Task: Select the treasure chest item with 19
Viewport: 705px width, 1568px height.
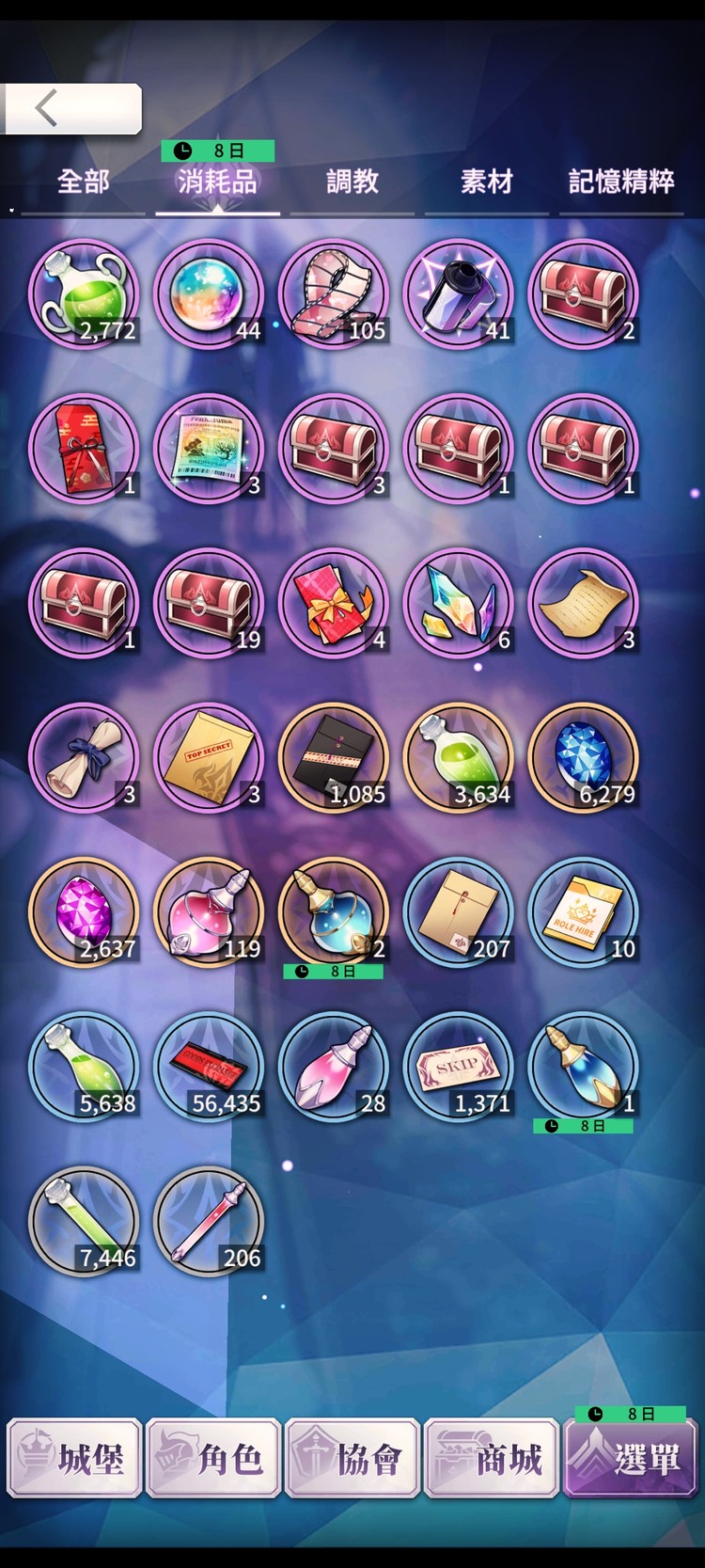Action: [209, 603]
